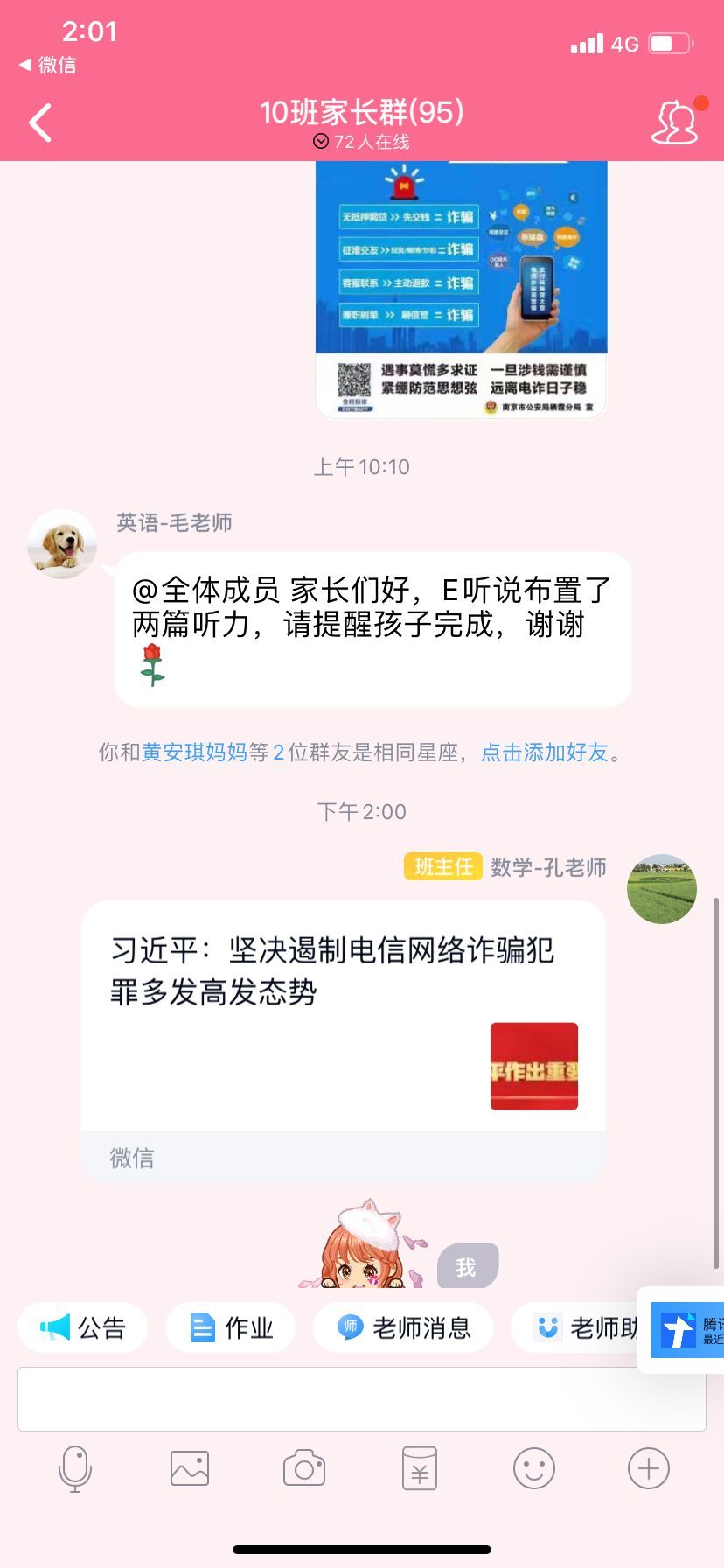Open the 公告 announcements chip
724x1568 pixels.
(x=83, y=1327)
